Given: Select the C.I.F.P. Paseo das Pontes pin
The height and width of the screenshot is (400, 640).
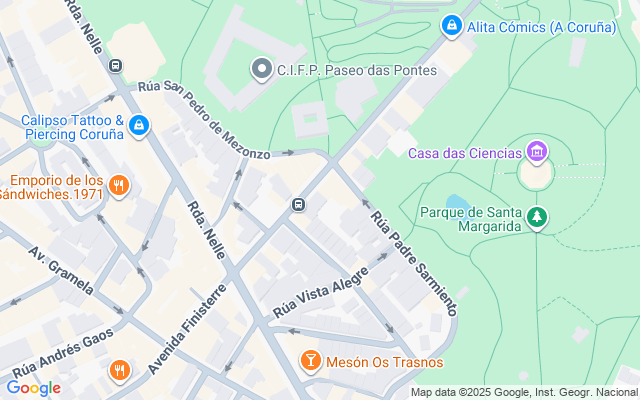Looking at the screenshot, I should click(262, 69).
